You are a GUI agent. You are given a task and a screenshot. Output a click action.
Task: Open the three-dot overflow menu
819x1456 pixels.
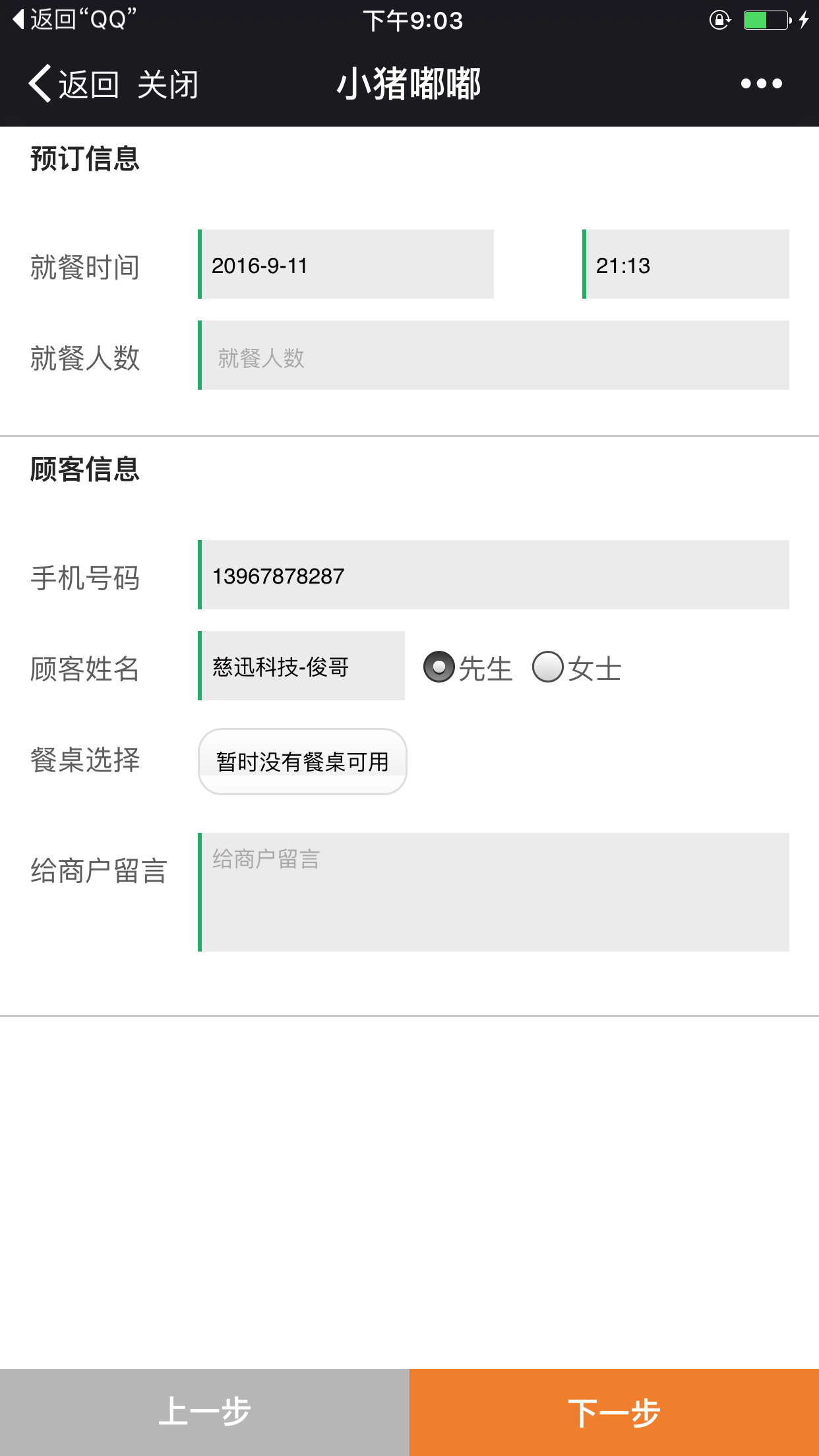tap(761, 84)
